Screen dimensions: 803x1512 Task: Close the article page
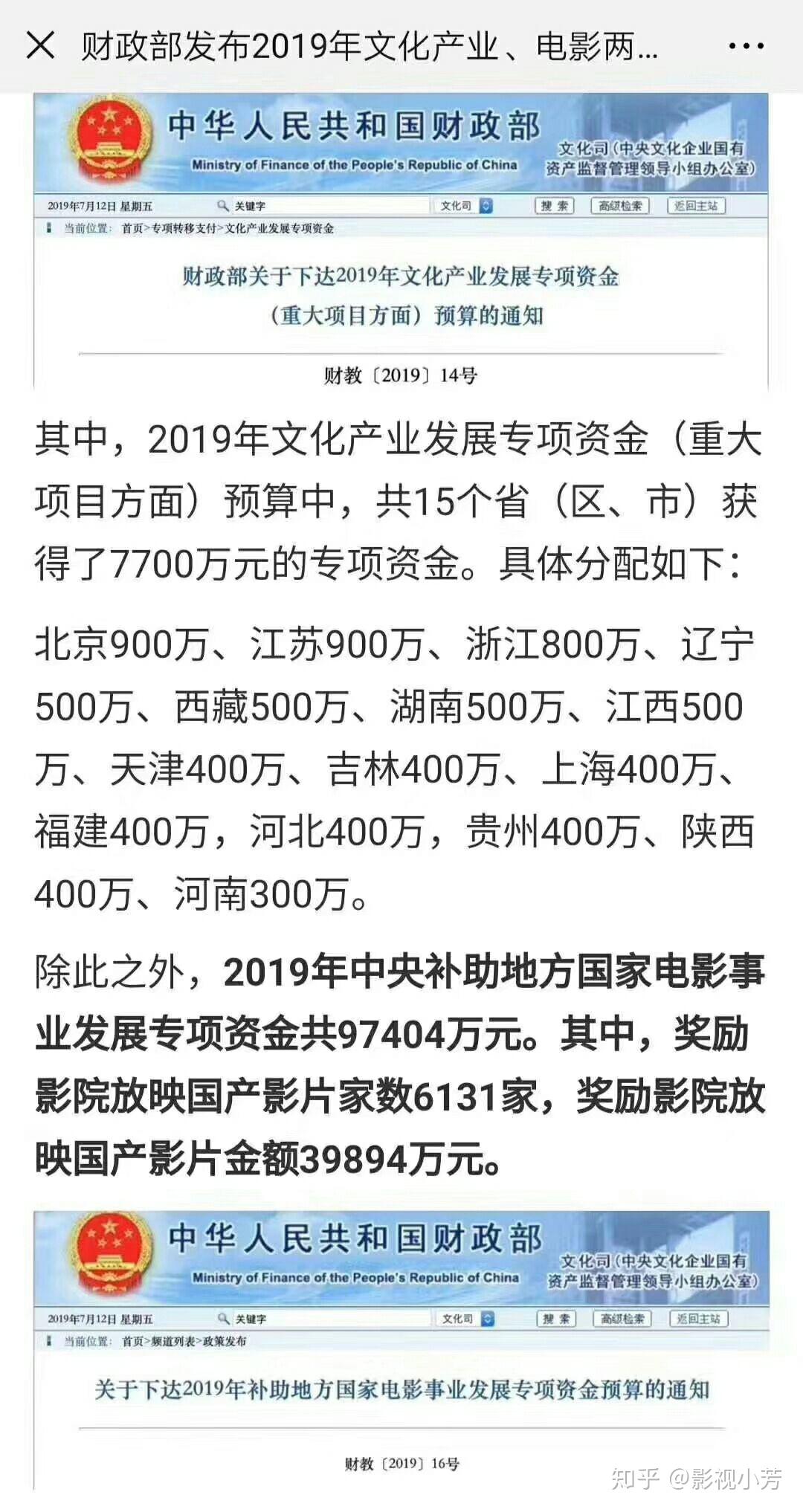pos(40,46)
